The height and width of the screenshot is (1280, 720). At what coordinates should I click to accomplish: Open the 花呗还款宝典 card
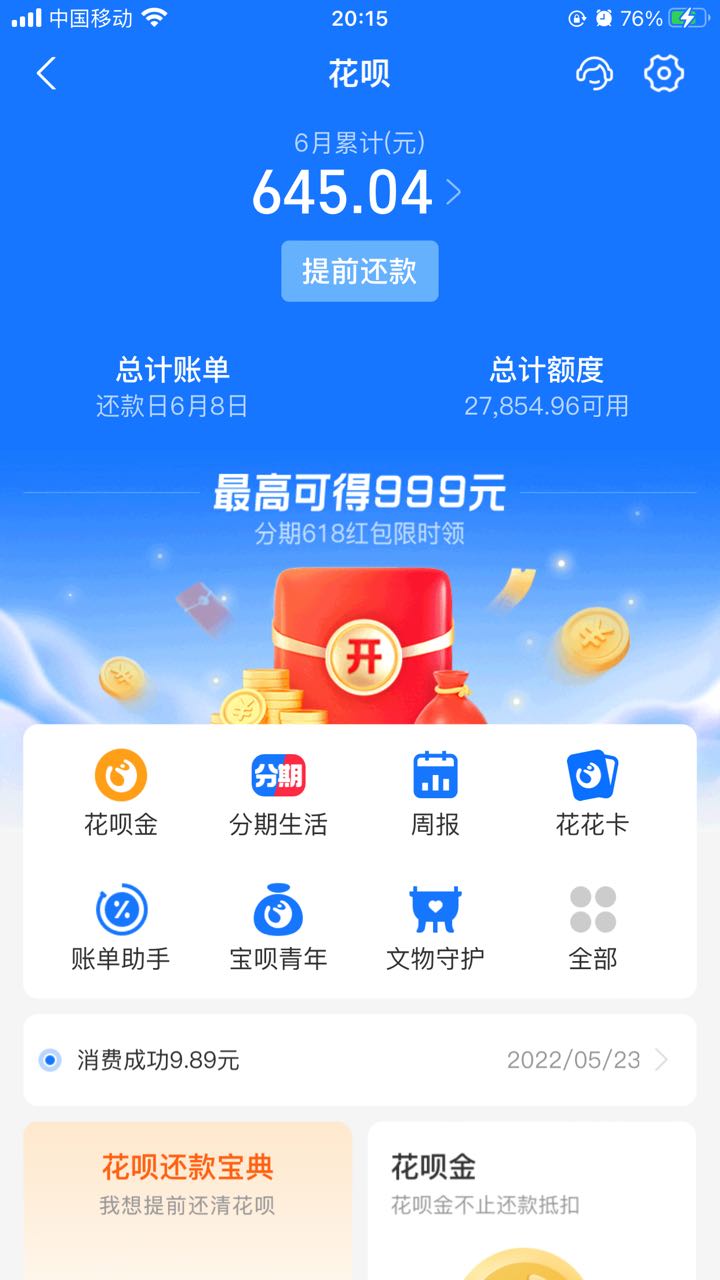point(188,1201)
